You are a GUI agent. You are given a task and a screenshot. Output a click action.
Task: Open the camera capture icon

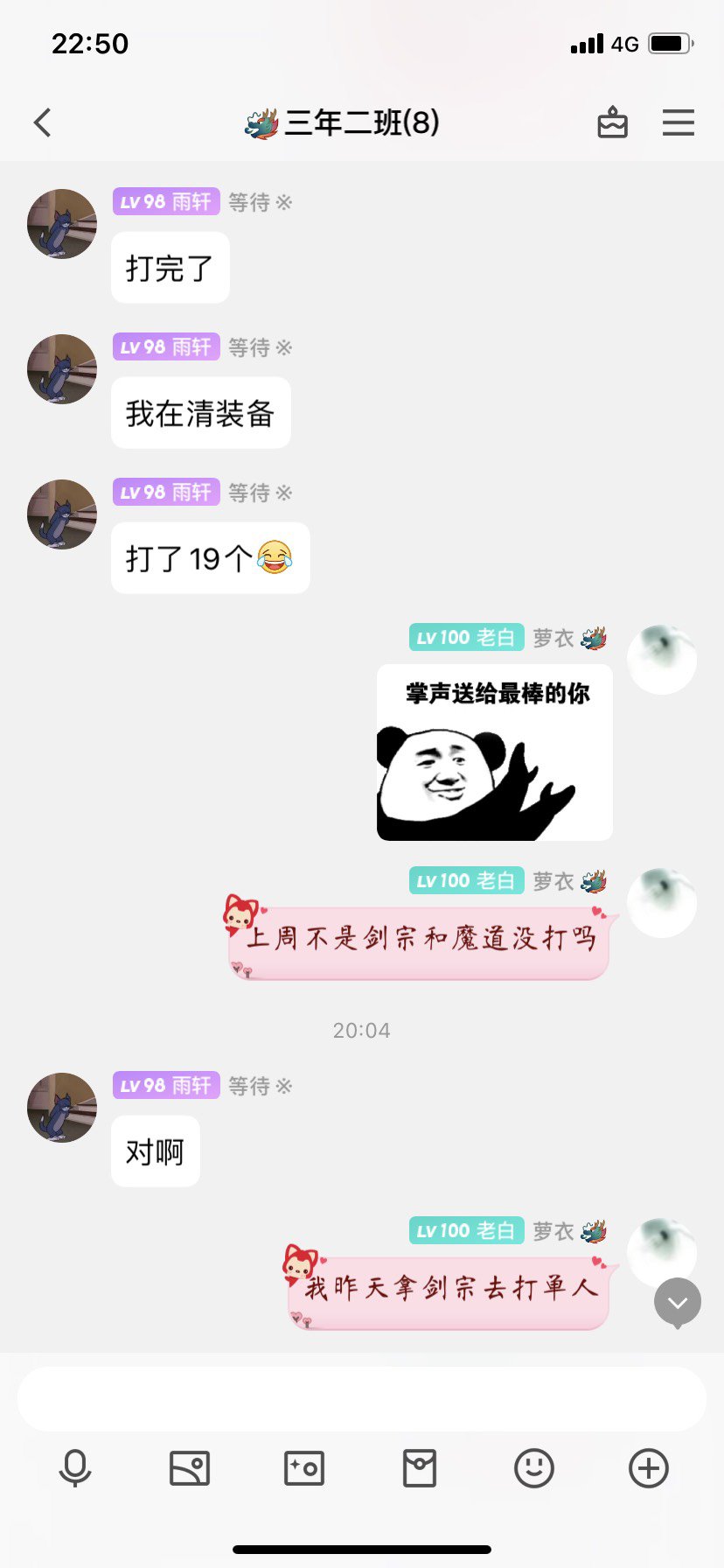(304, 1467)
